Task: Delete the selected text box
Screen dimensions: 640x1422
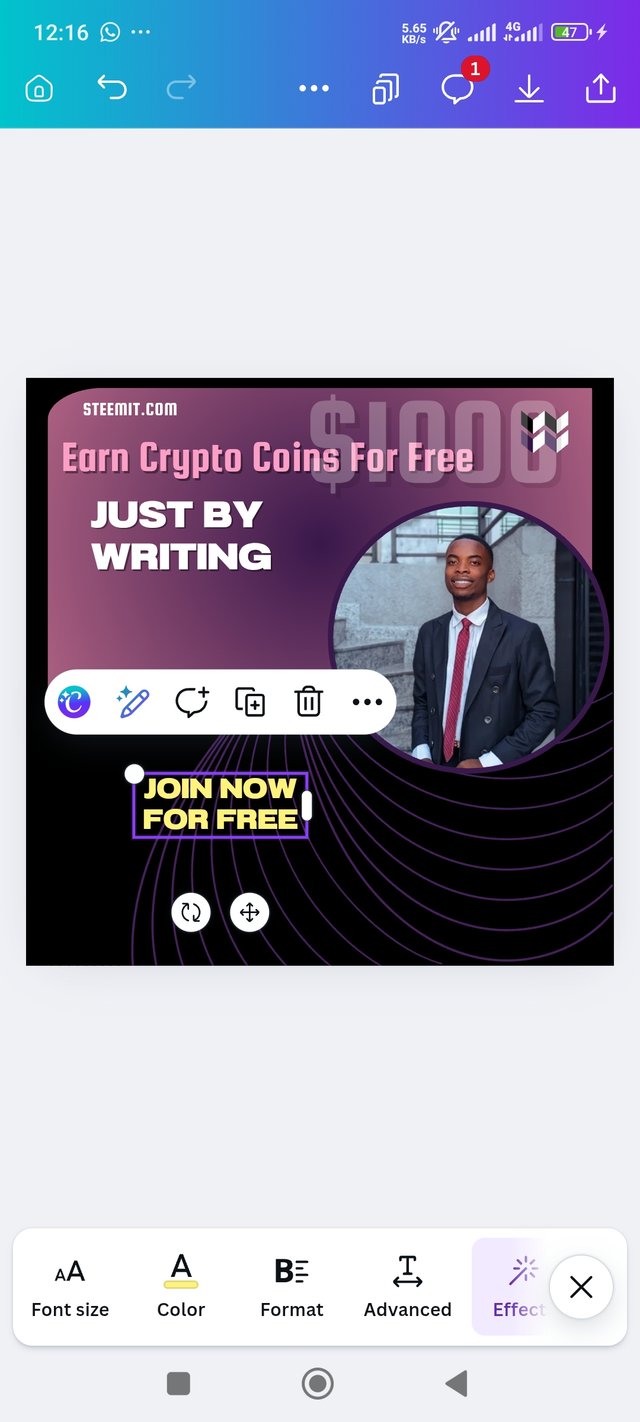Action: [x=309, y=702]
